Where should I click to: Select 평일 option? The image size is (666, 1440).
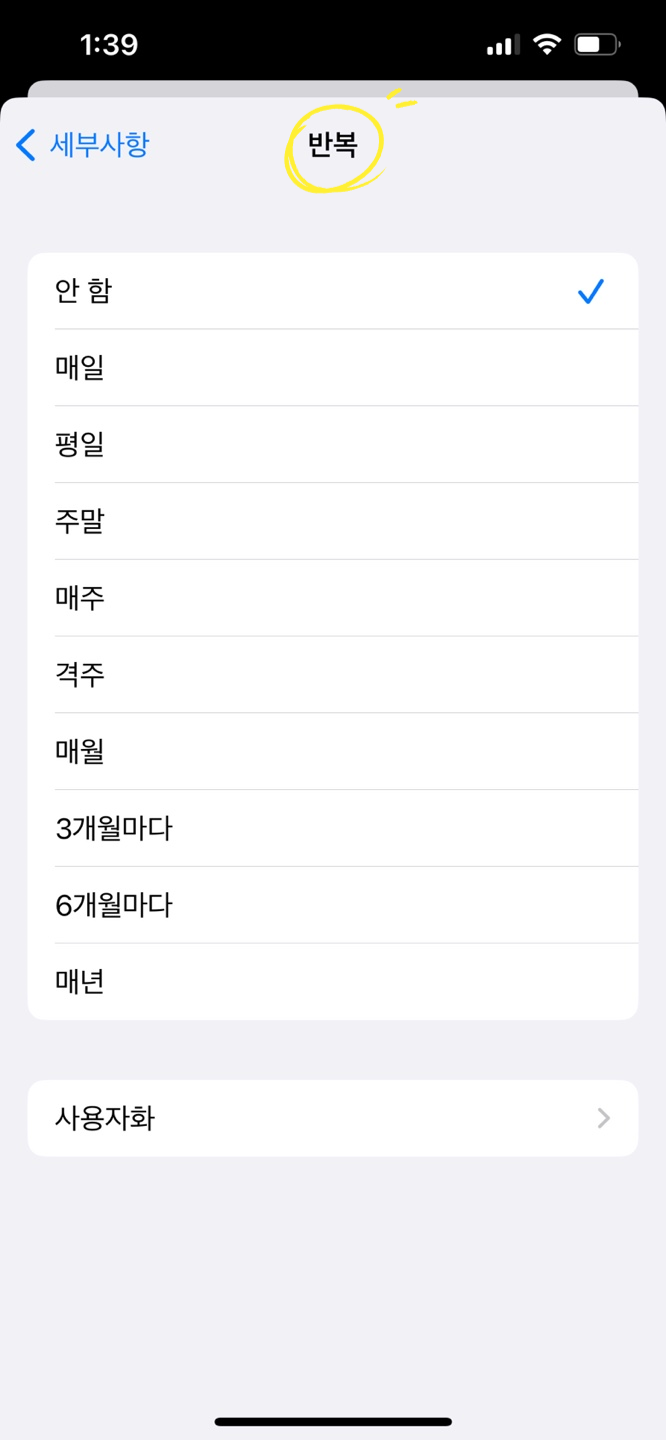pyautogui.click(x=333, y=444)
